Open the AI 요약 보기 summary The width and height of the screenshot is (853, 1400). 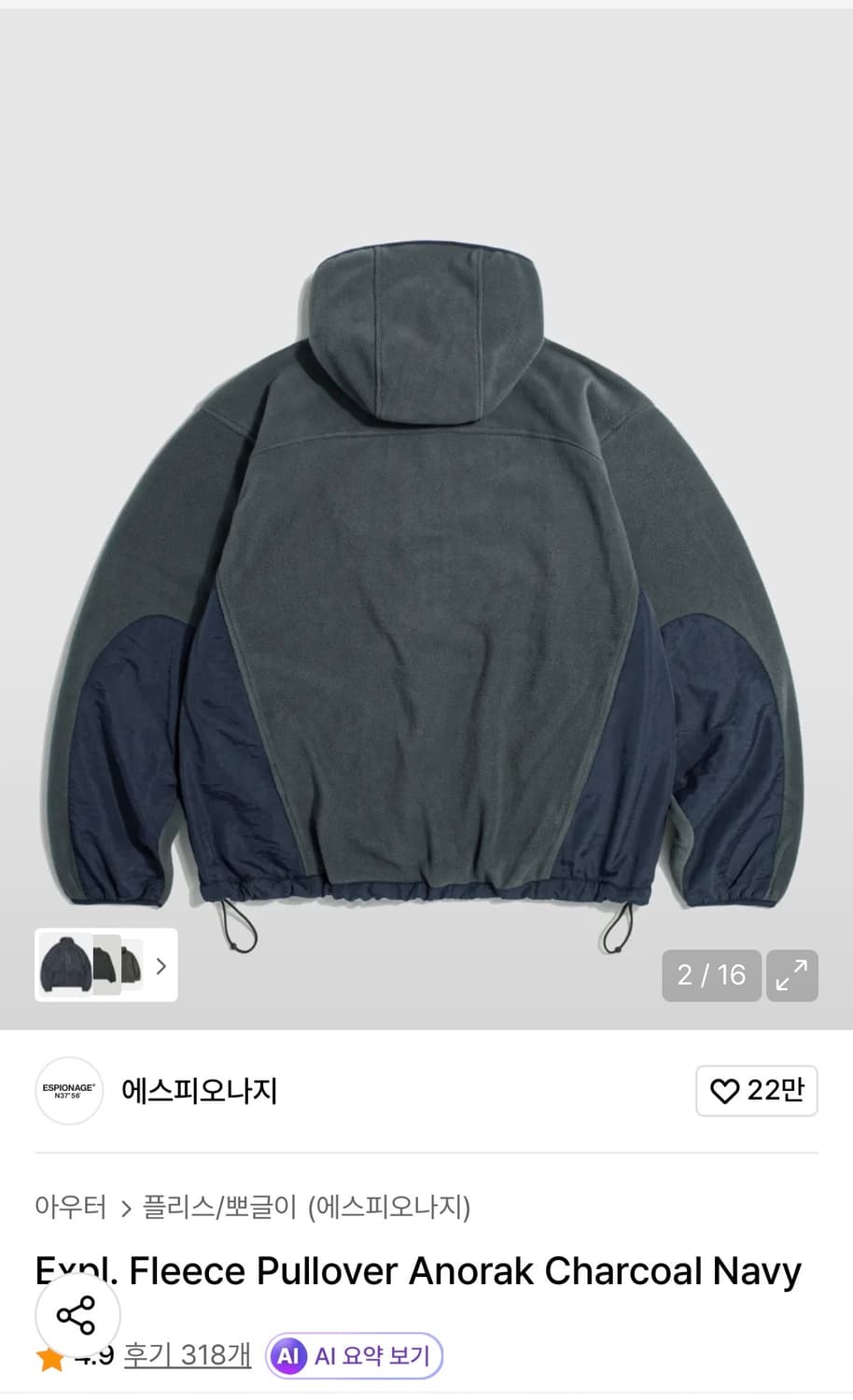(371, 1354)
